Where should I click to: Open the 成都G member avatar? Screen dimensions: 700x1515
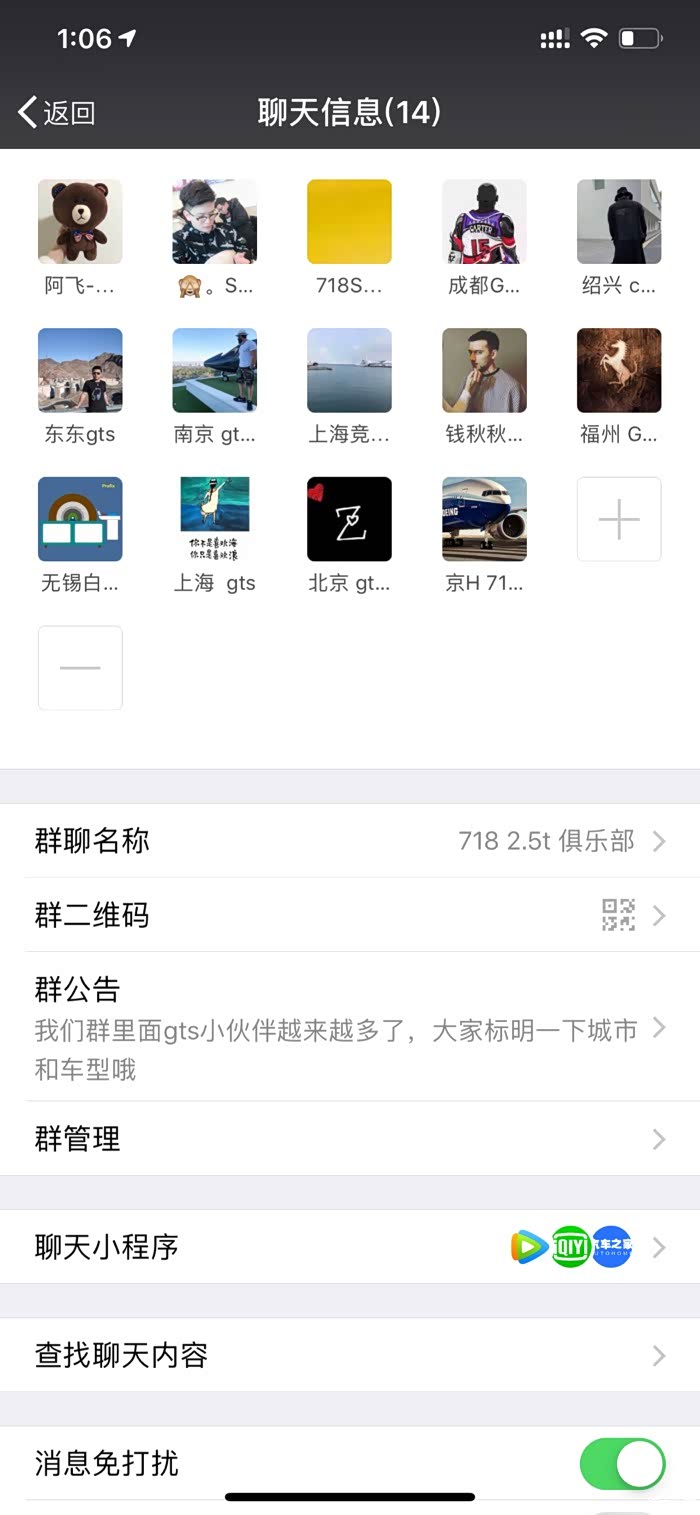tap(484, 221)
